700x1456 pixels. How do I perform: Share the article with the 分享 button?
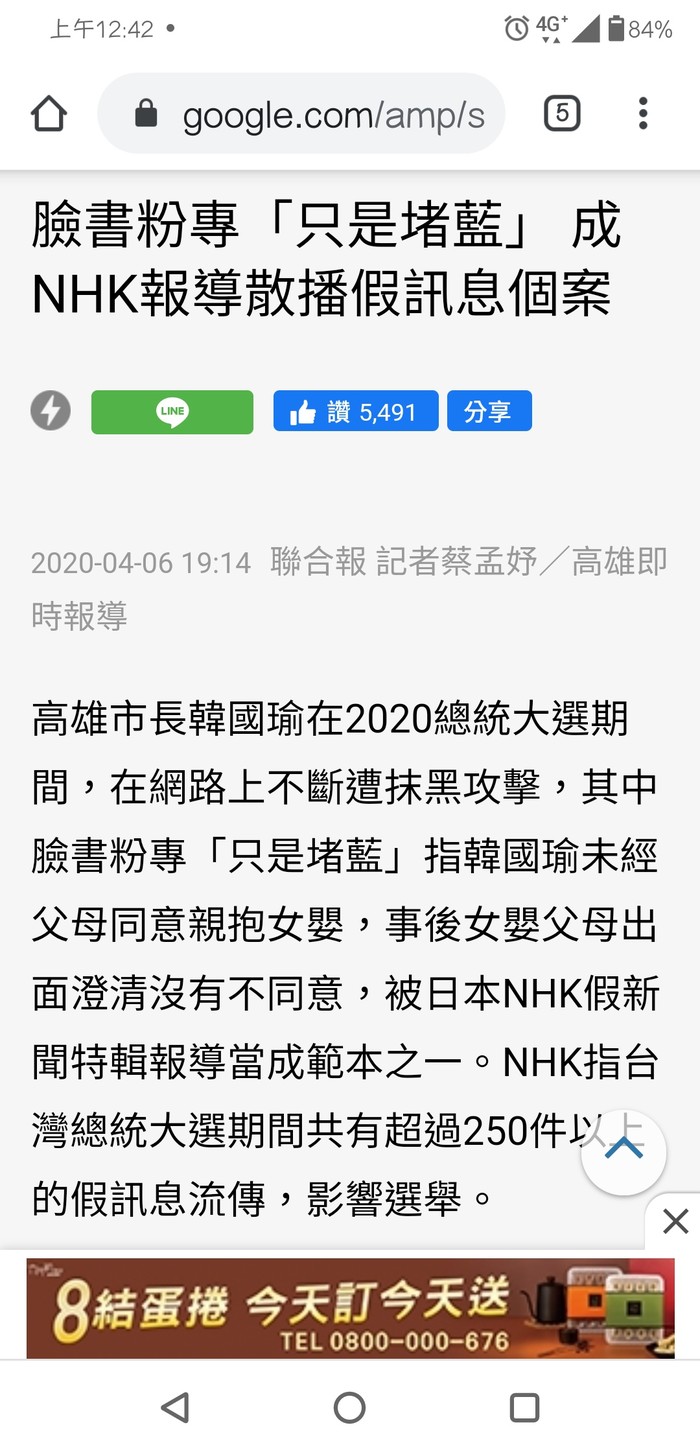487,412
